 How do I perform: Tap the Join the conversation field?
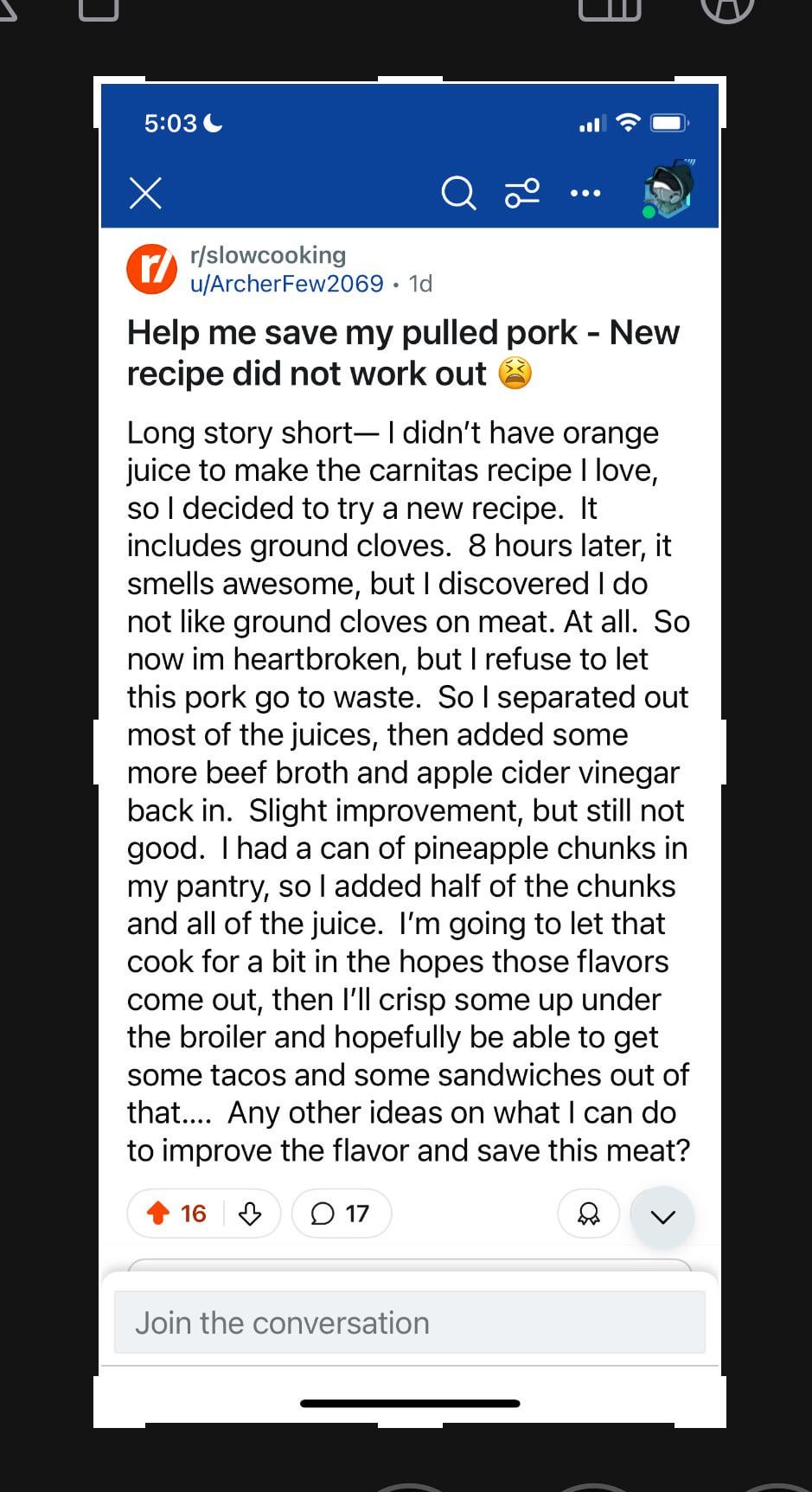click(x=409, y=1322)
